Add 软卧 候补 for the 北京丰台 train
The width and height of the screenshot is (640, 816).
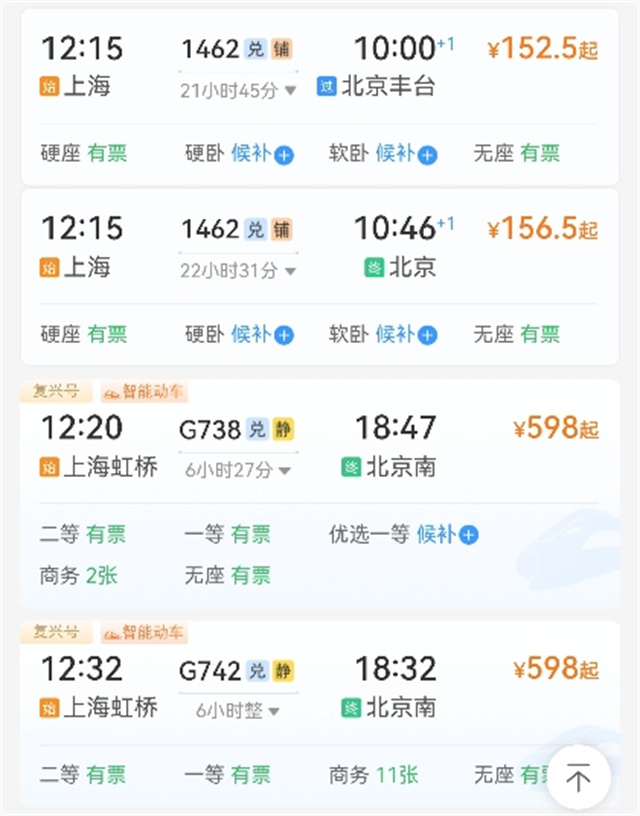click(x=428, y=155)
